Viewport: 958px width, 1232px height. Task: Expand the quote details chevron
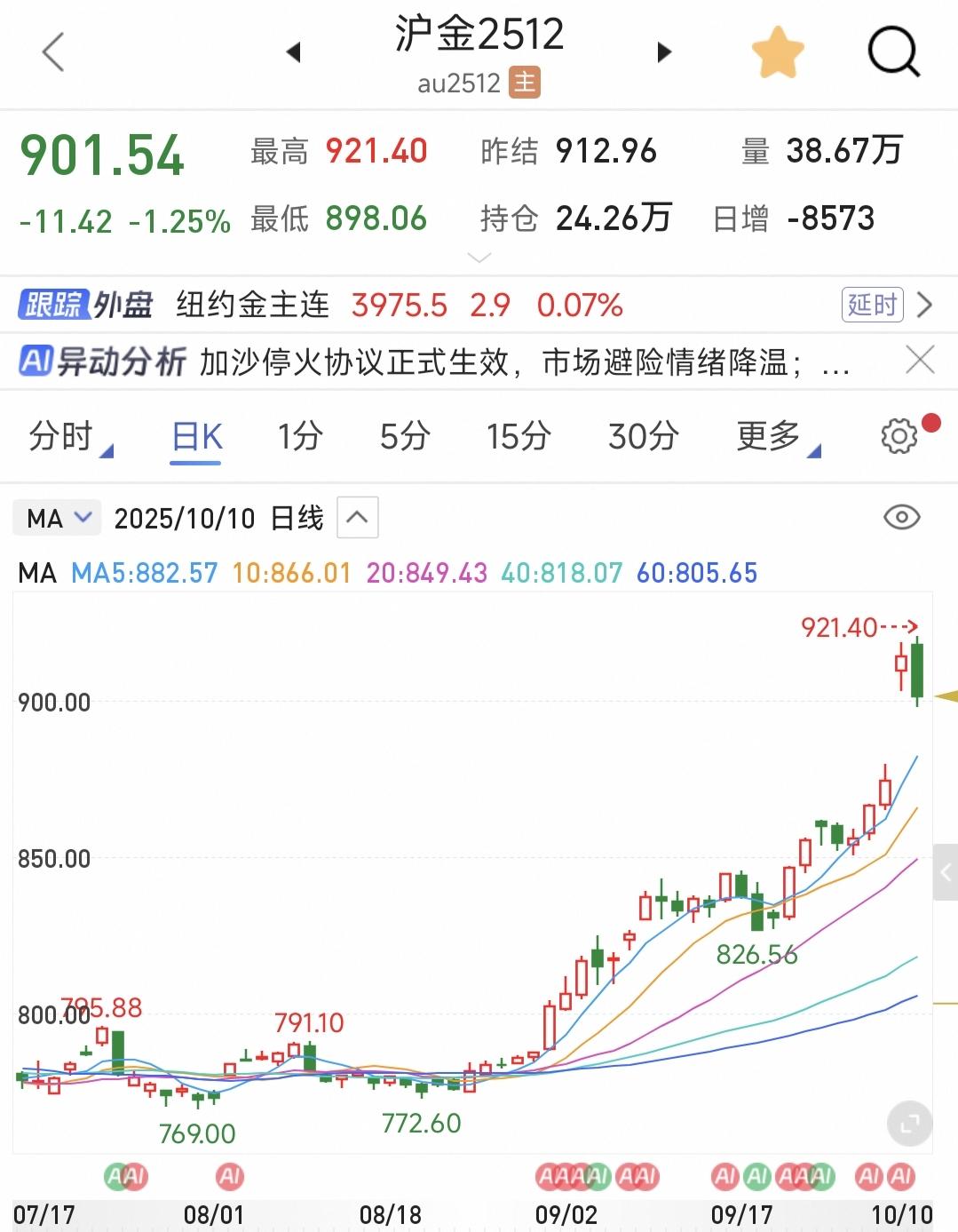pos(479,258)
